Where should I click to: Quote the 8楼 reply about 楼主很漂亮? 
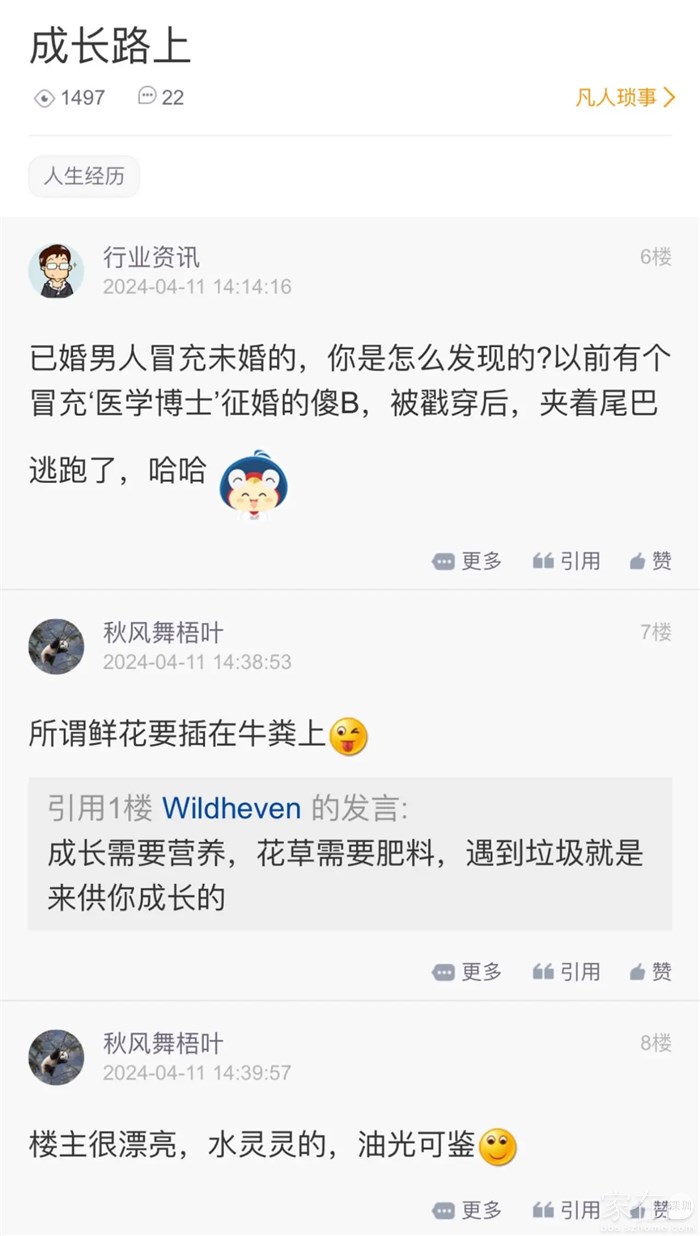566,1211
